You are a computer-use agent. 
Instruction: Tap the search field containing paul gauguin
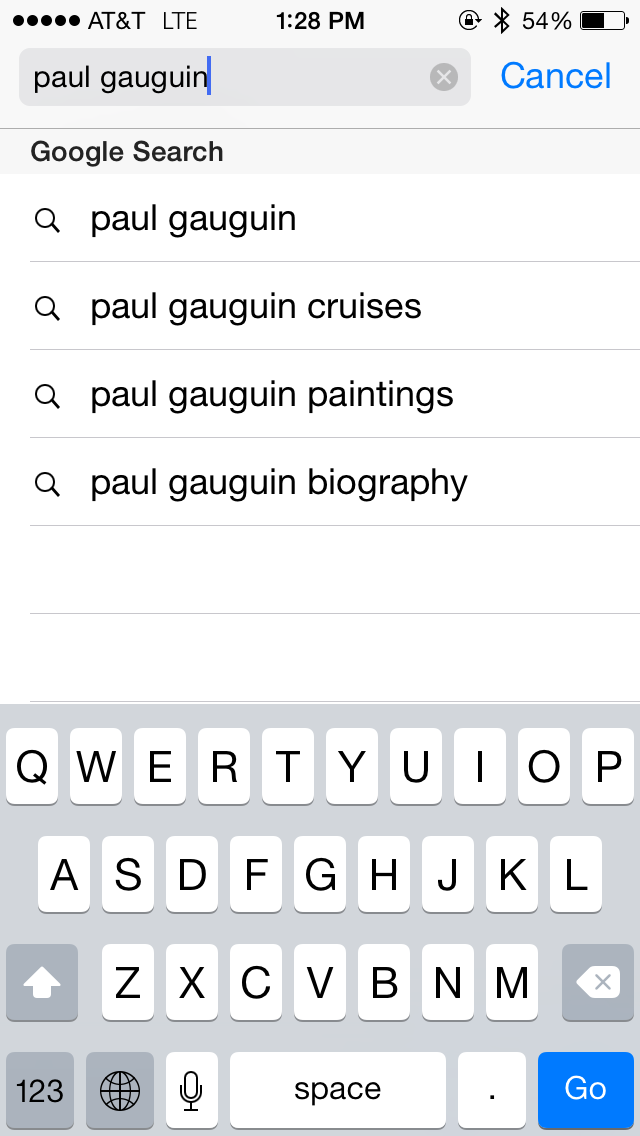click(x=225, y=77)
